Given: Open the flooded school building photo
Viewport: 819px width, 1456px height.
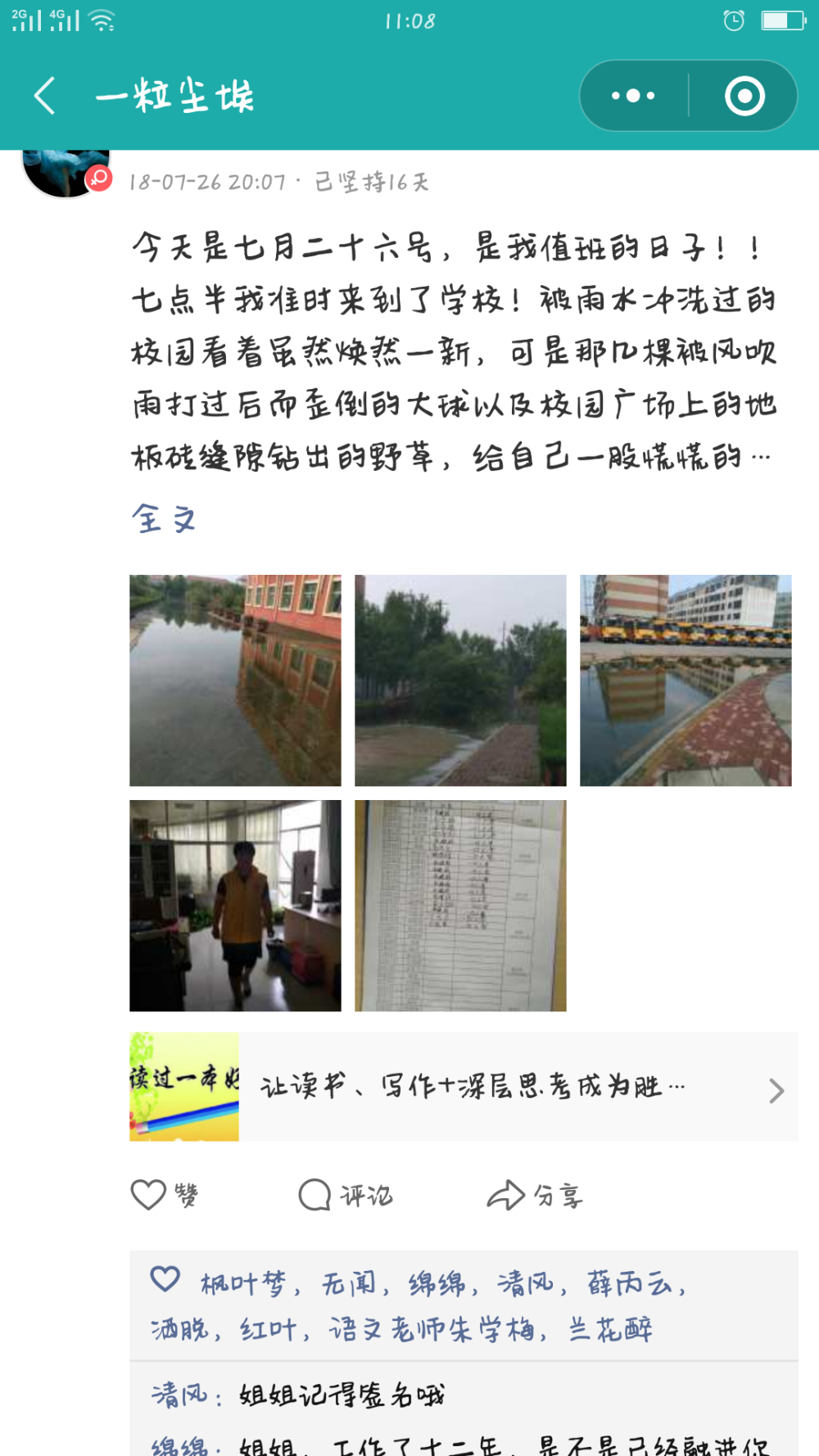Looking at the screenshot, I should tap(235, 681).
